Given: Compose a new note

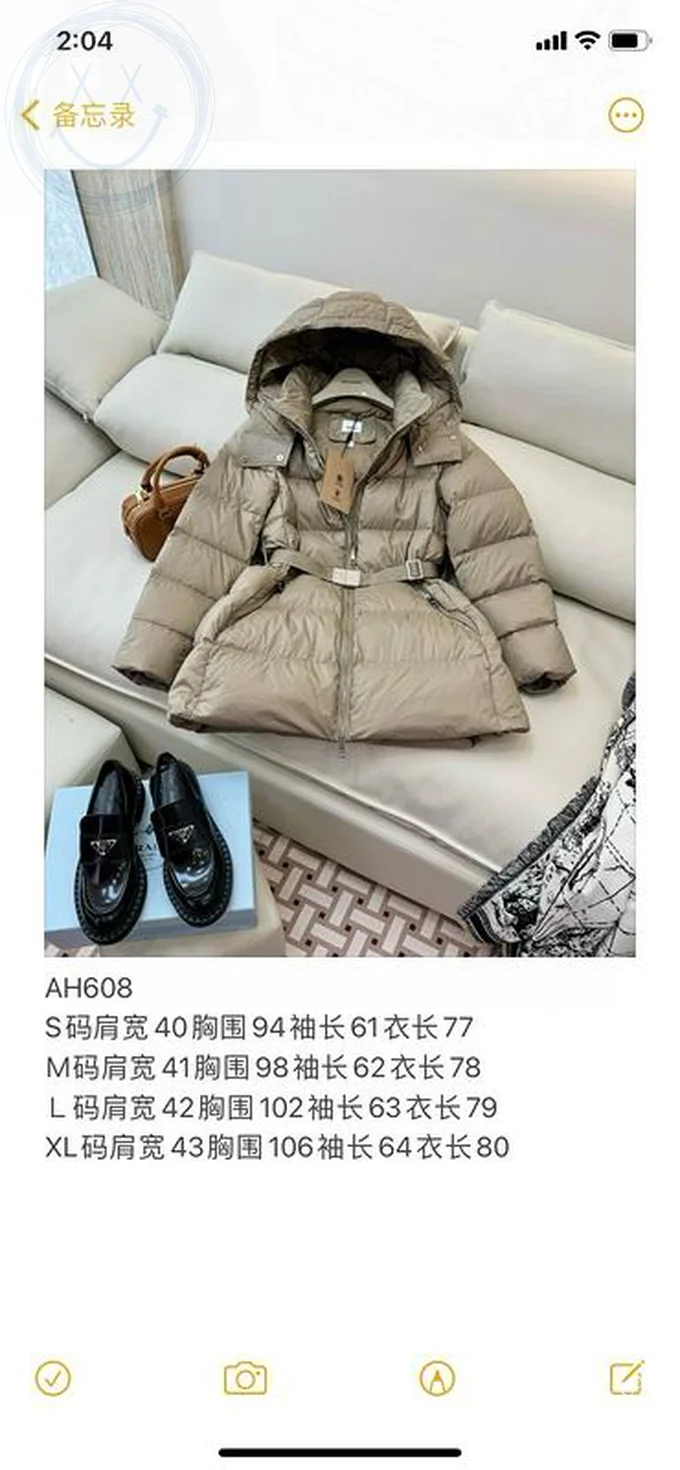Looking at the screenshot, I should [627, 1378].
